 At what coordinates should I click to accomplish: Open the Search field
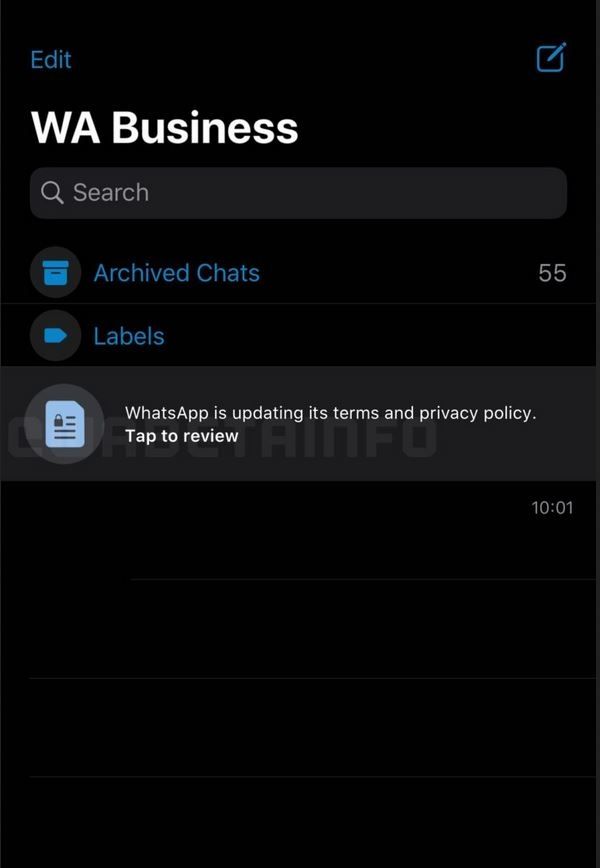(298, 193)
